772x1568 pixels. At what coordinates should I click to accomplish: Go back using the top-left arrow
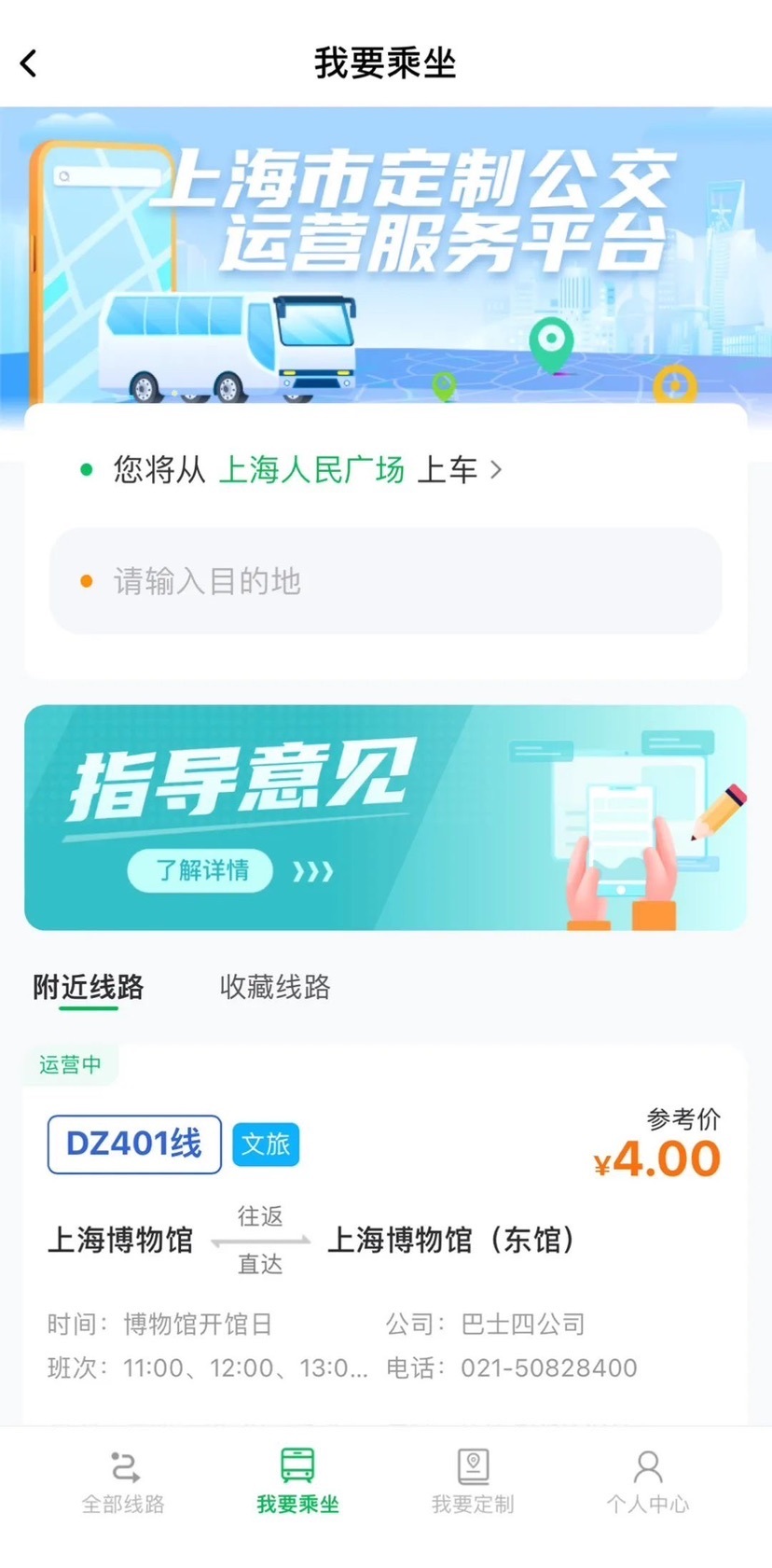(x=29, y=63)
